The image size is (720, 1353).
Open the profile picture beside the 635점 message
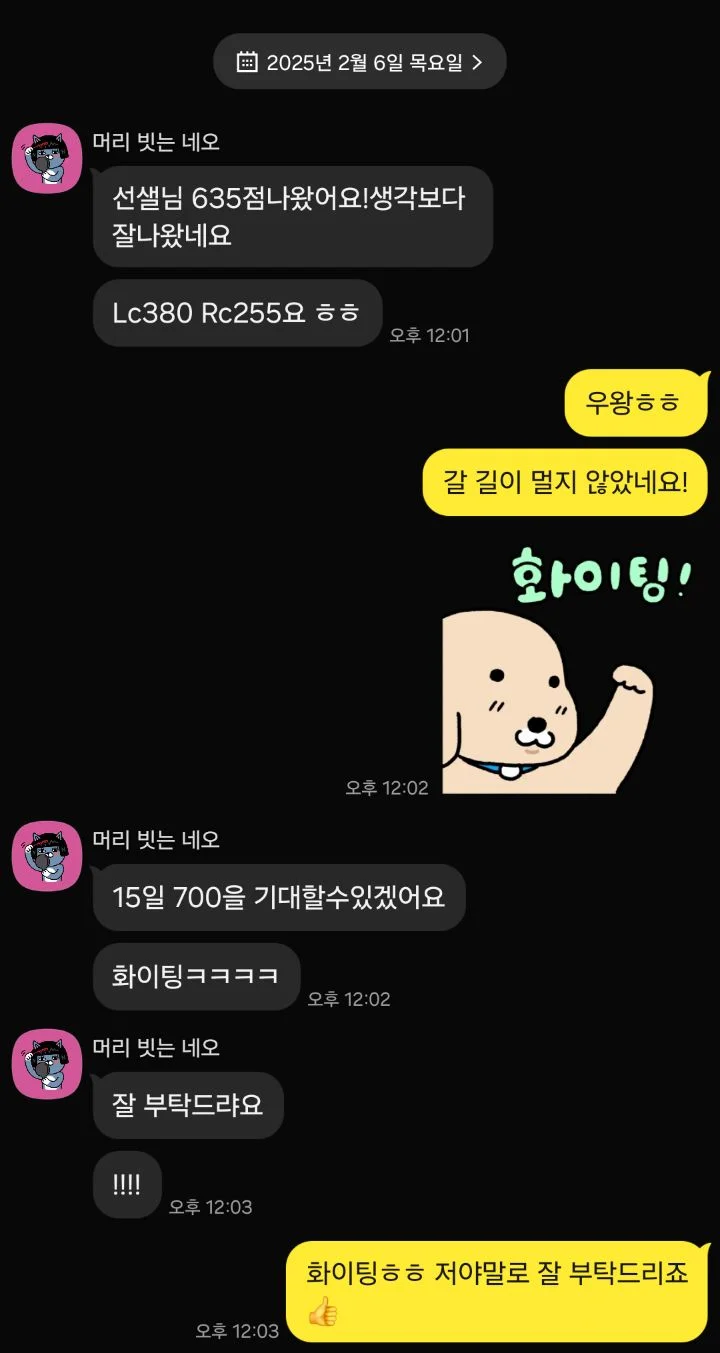point(46,159)
